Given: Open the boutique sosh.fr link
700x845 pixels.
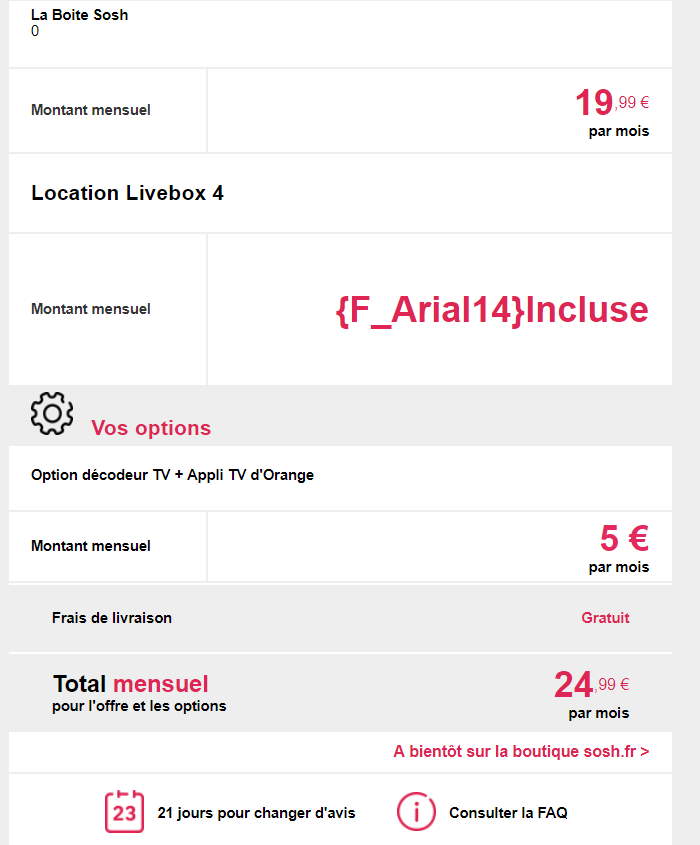Looking at the screenshot, I should click(521, 752).
